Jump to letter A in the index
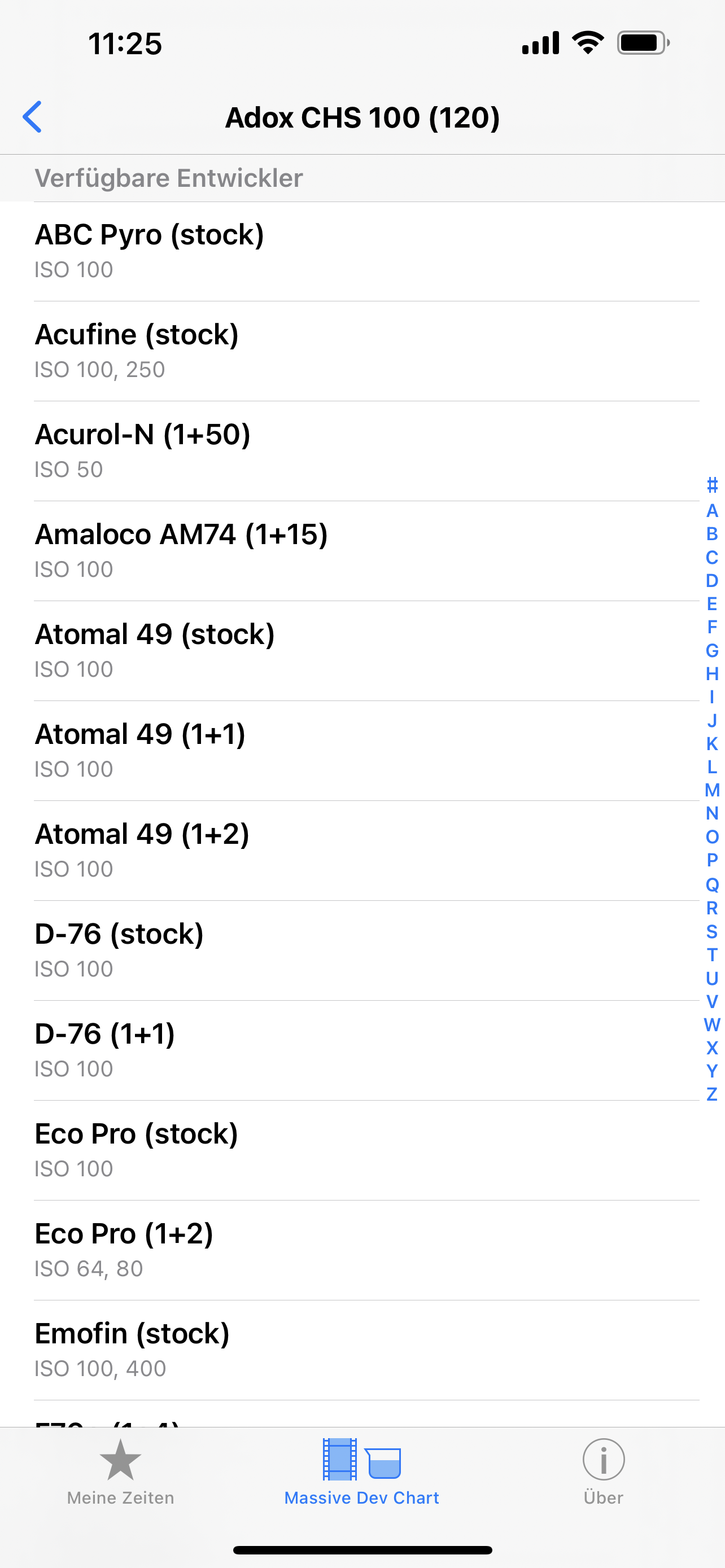725x1568 pixels. tap(710, 510)
